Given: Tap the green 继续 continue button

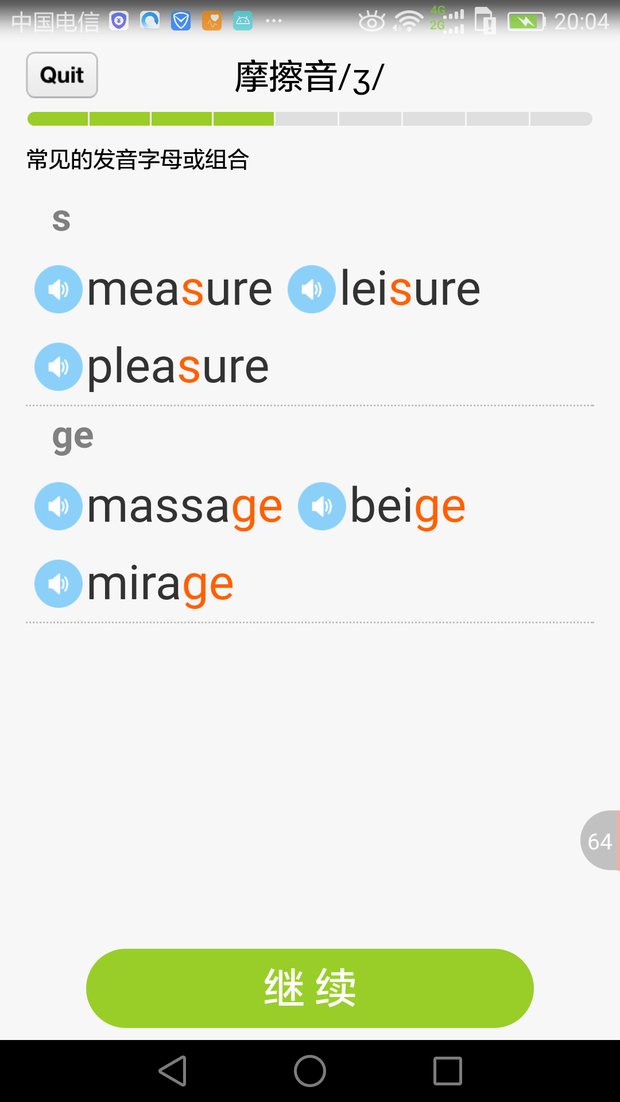Looking at the screenshot, I should click(x=310, y=988).
